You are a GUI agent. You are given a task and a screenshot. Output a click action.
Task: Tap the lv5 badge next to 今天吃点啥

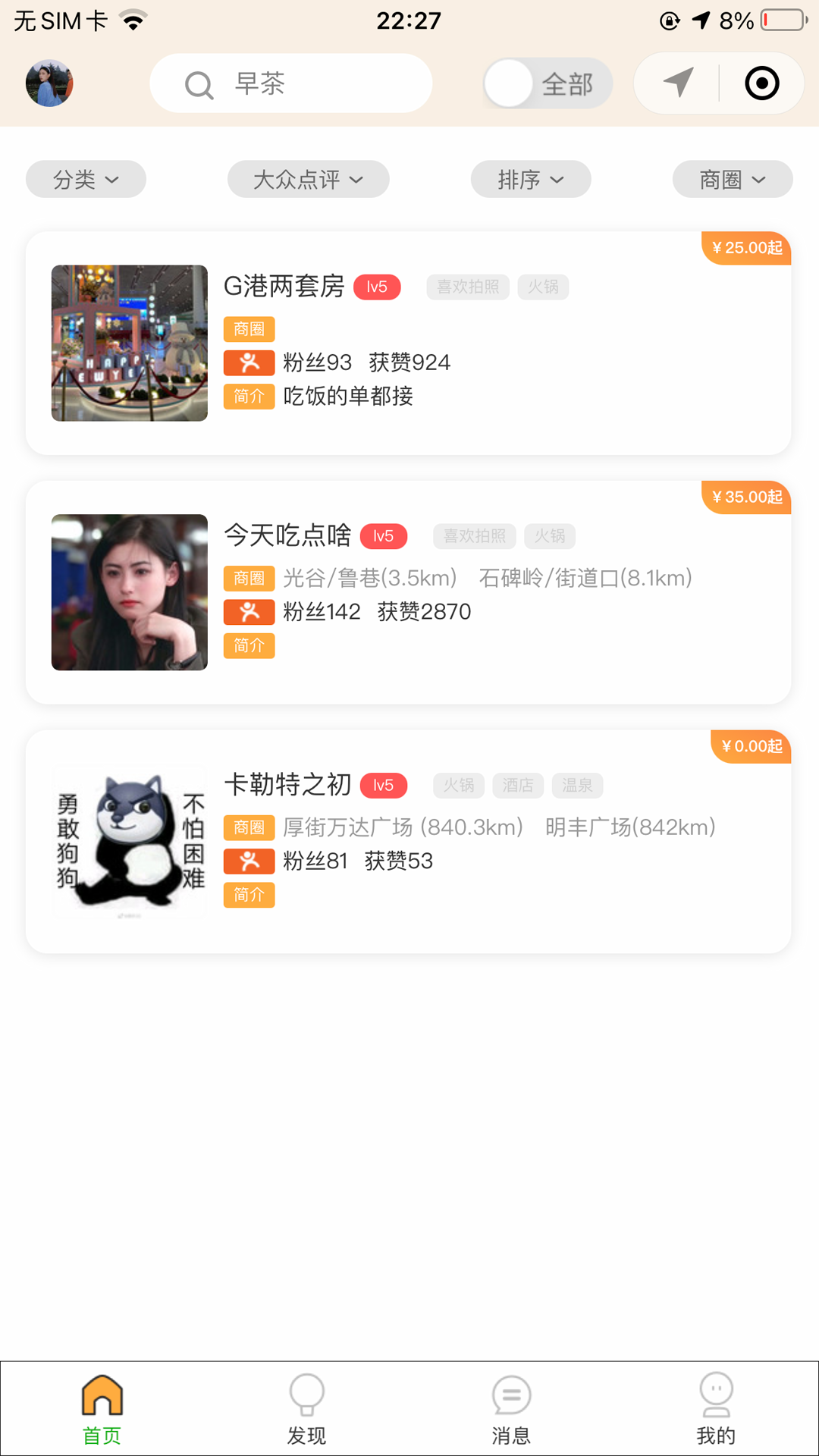383,536
